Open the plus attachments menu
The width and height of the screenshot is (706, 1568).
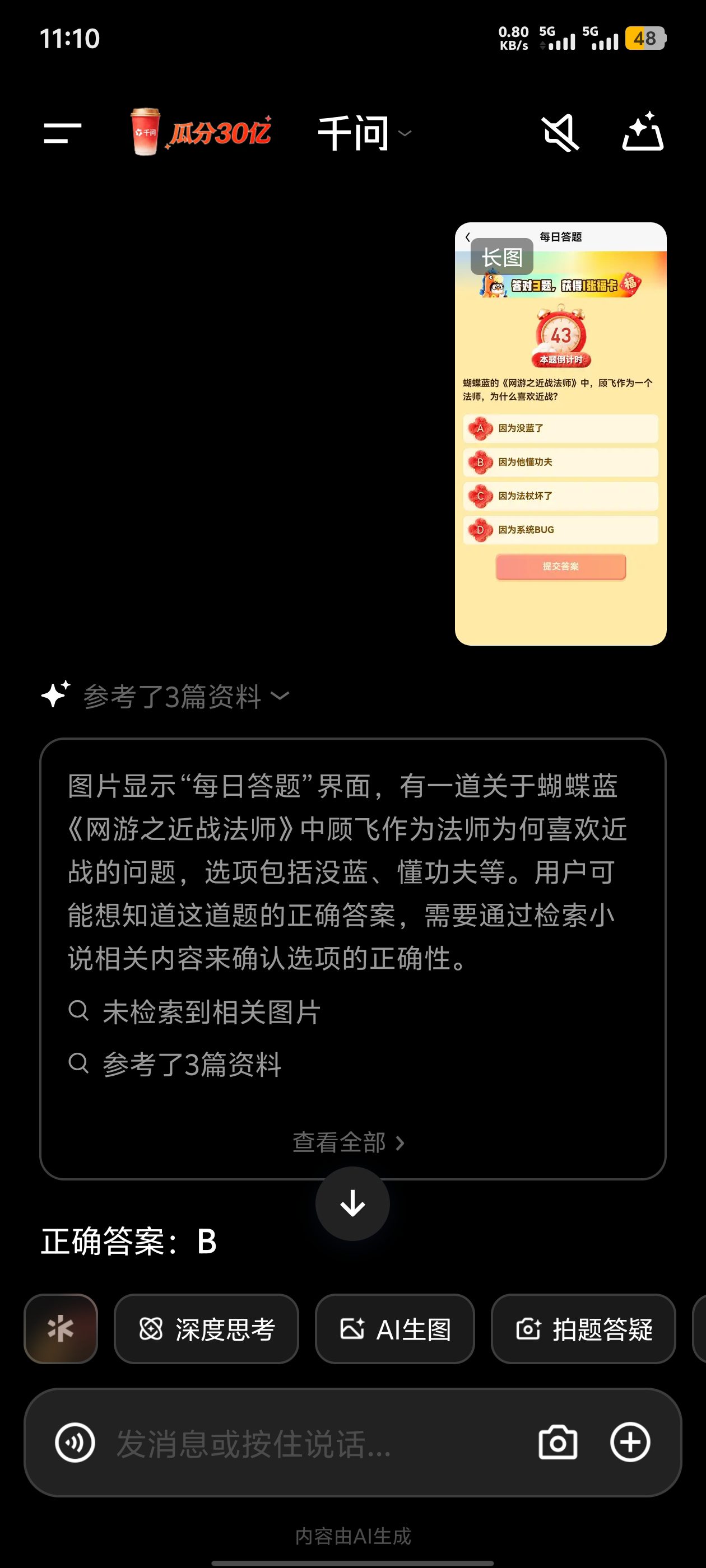click(630, 1442)
